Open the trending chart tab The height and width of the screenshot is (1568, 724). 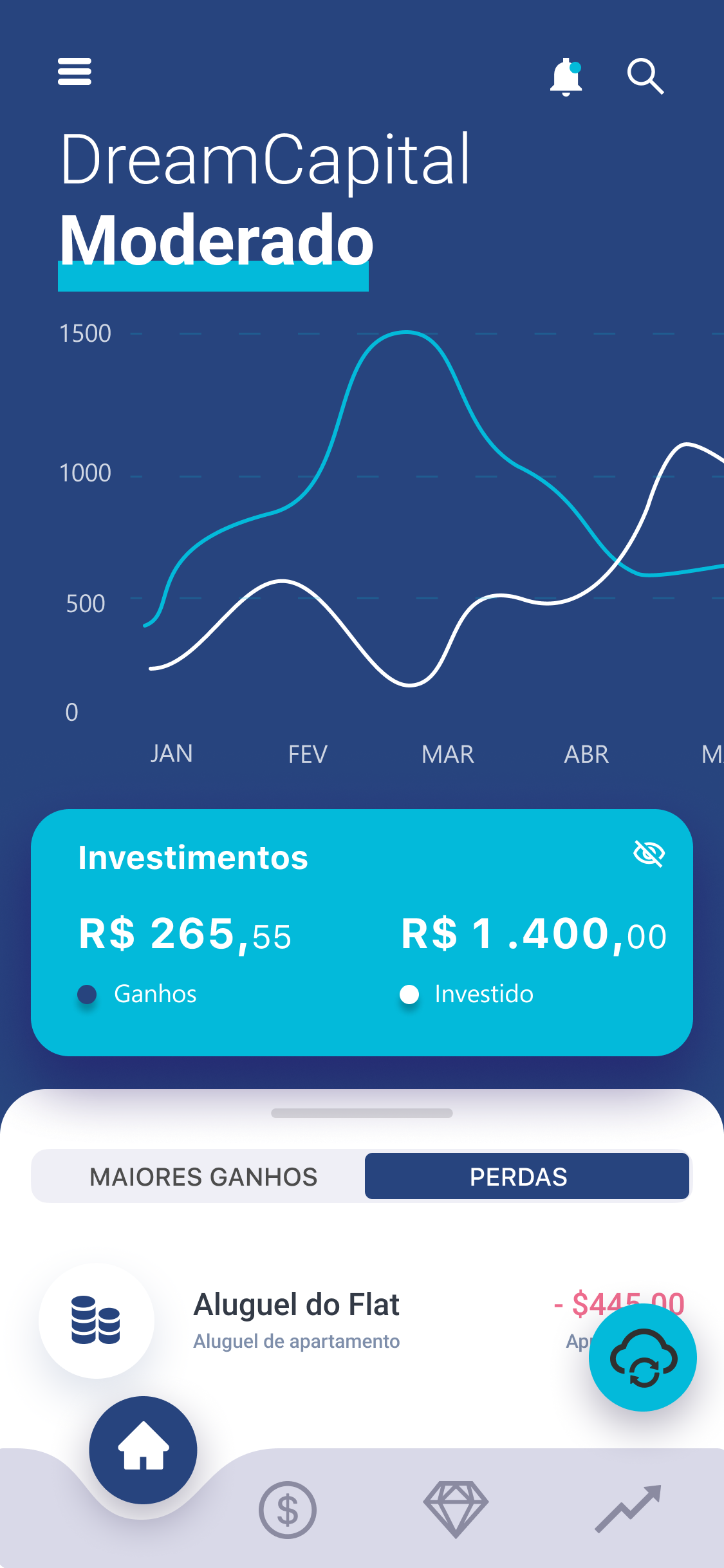click(627, 1509)
